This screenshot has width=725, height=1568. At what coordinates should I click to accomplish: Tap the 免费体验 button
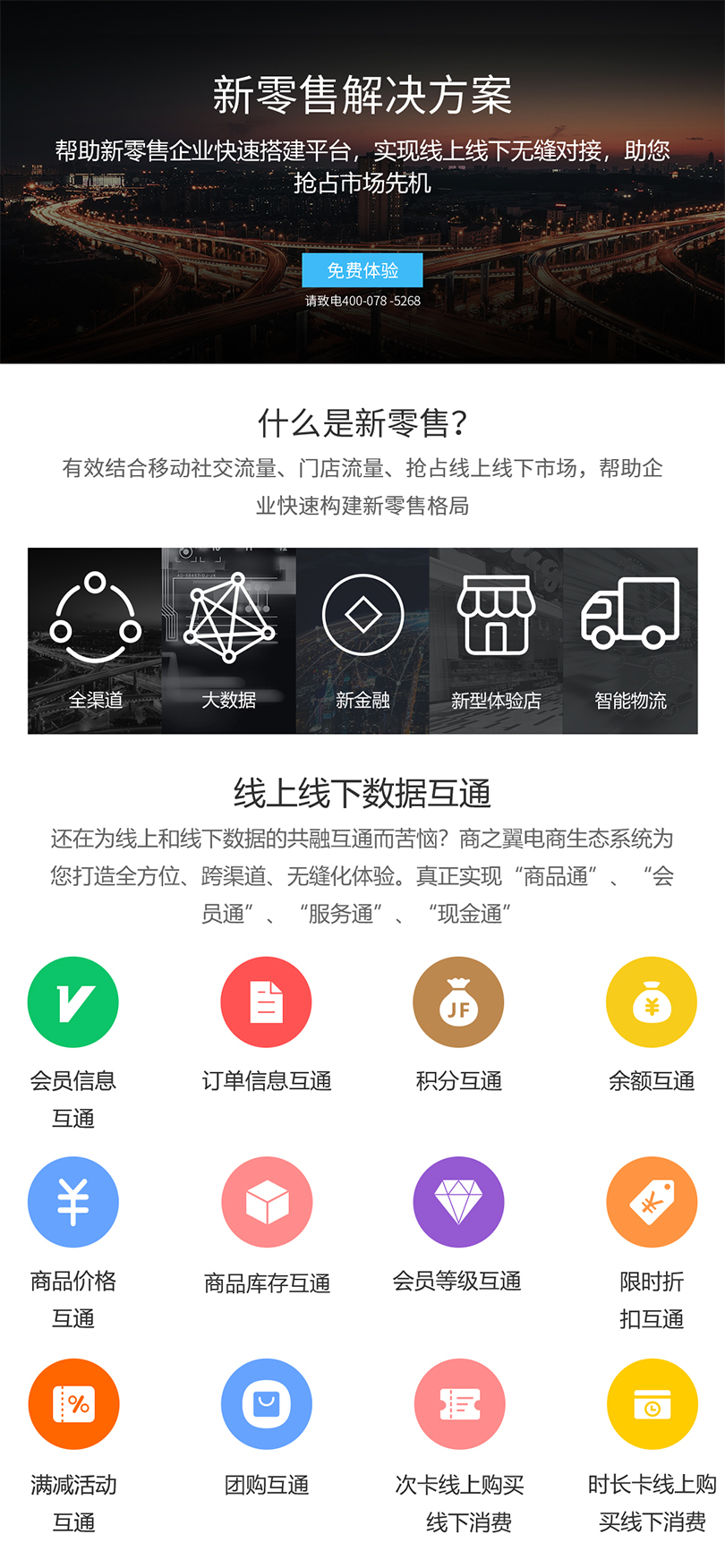362,270
